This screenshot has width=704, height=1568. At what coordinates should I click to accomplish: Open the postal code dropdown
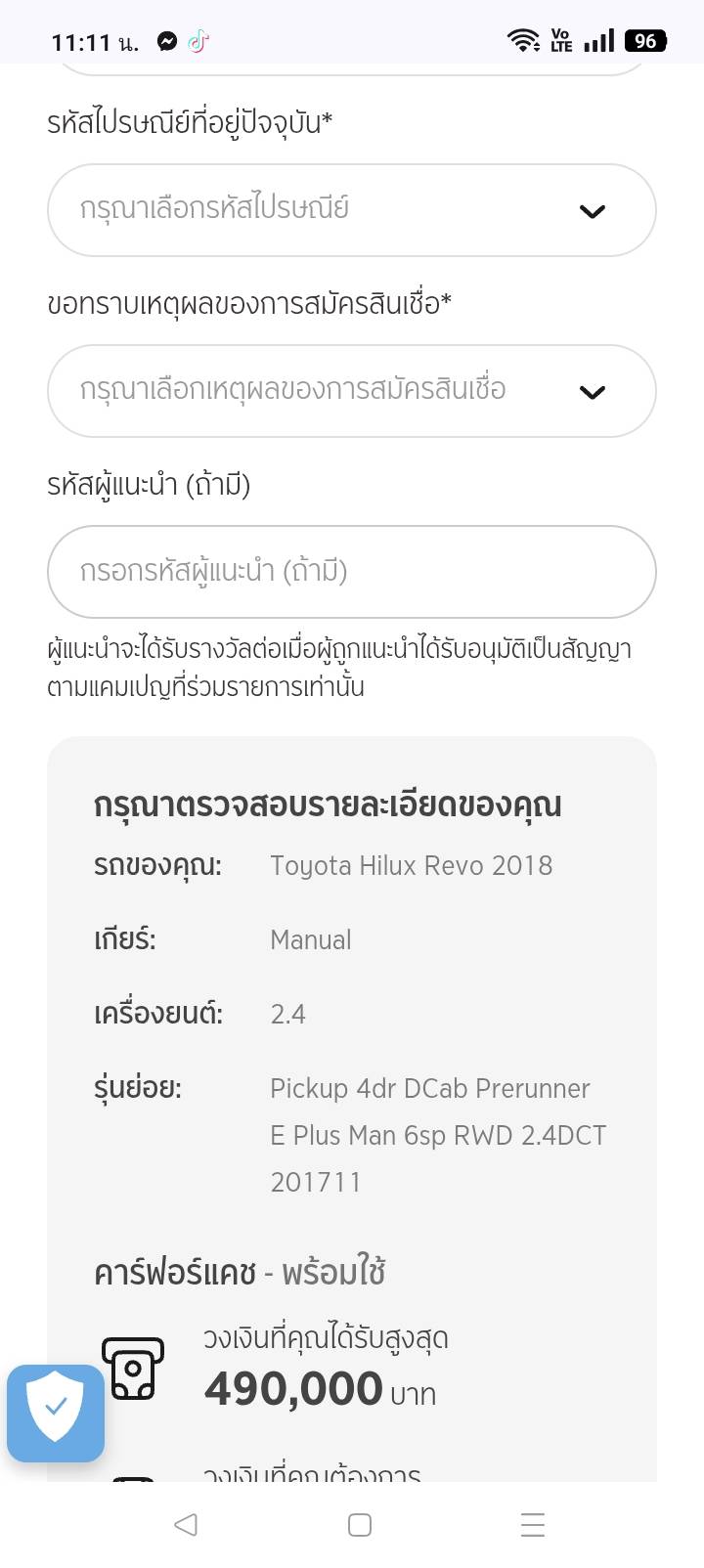(x=351, y=210)
